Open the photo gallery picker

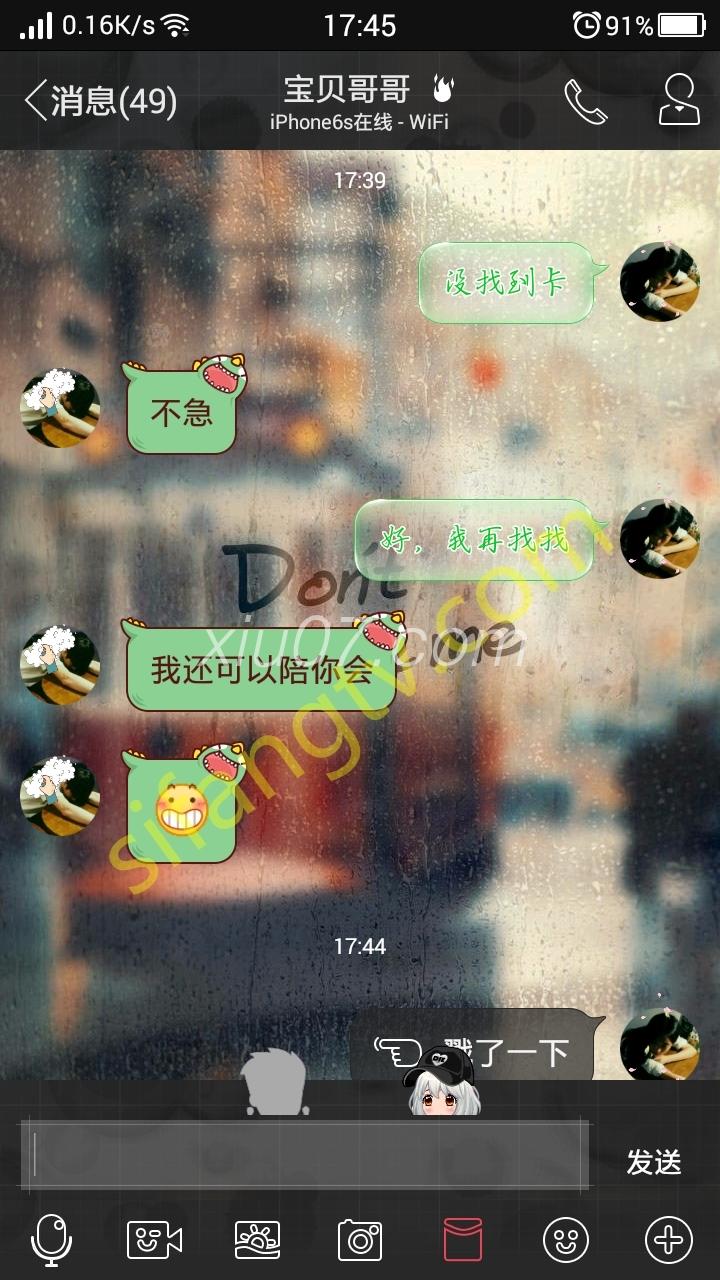257,1240
